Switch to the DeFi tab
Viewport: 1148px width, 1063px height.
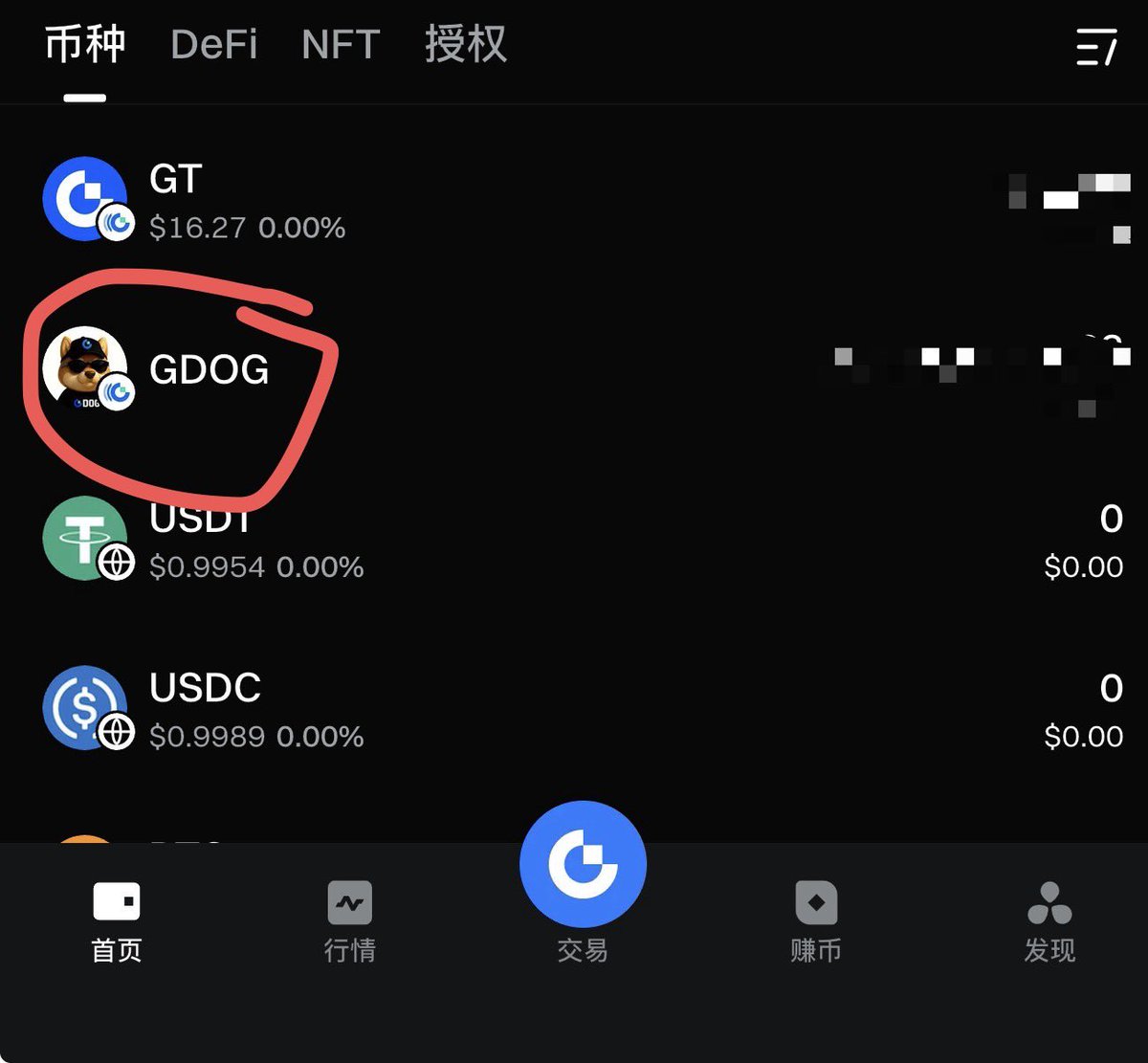tap(213, 45)
